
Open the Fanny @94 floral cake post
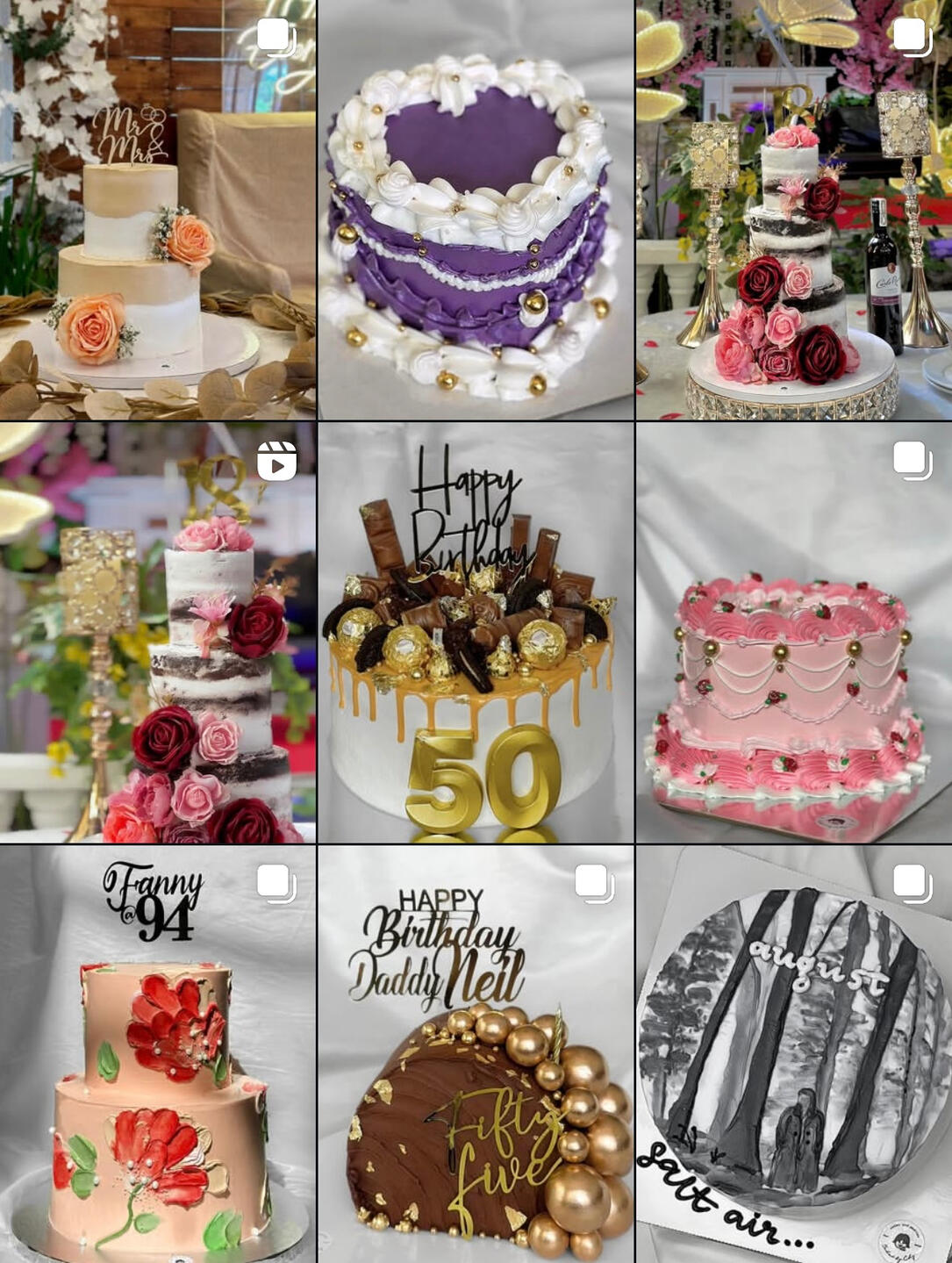click(158, 1055)
